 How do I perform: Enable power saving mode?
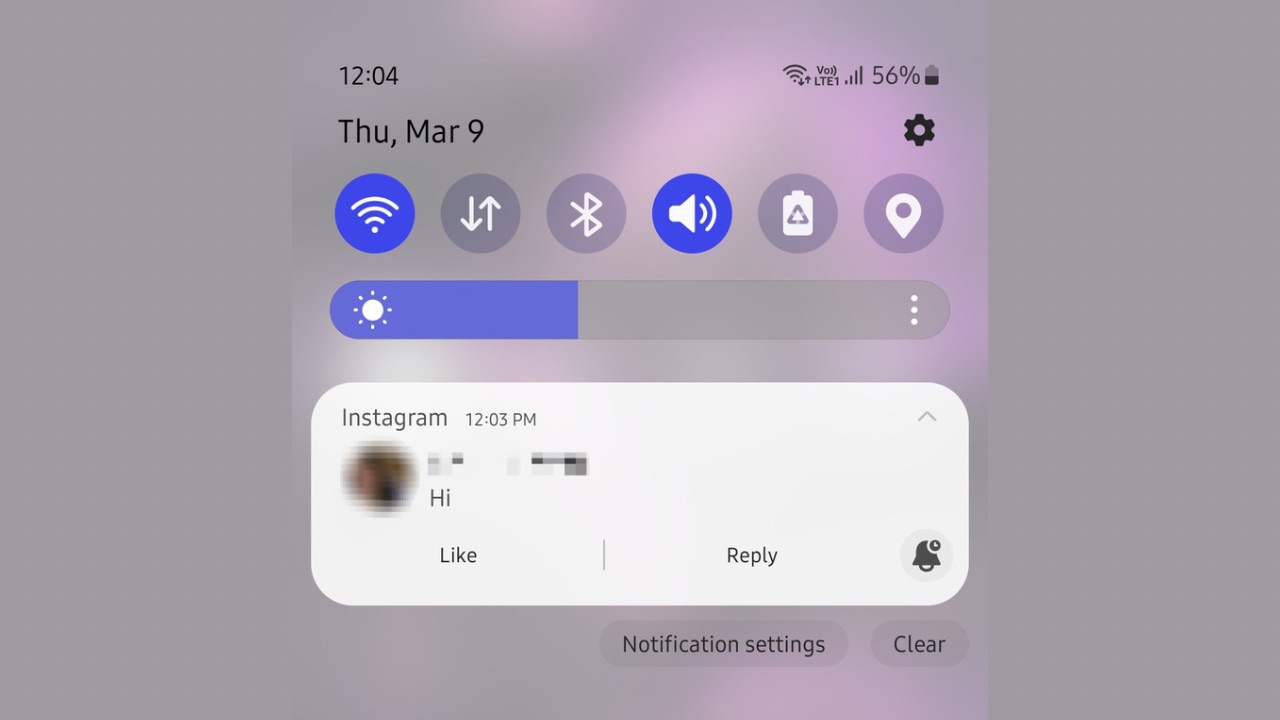point(797,213)
